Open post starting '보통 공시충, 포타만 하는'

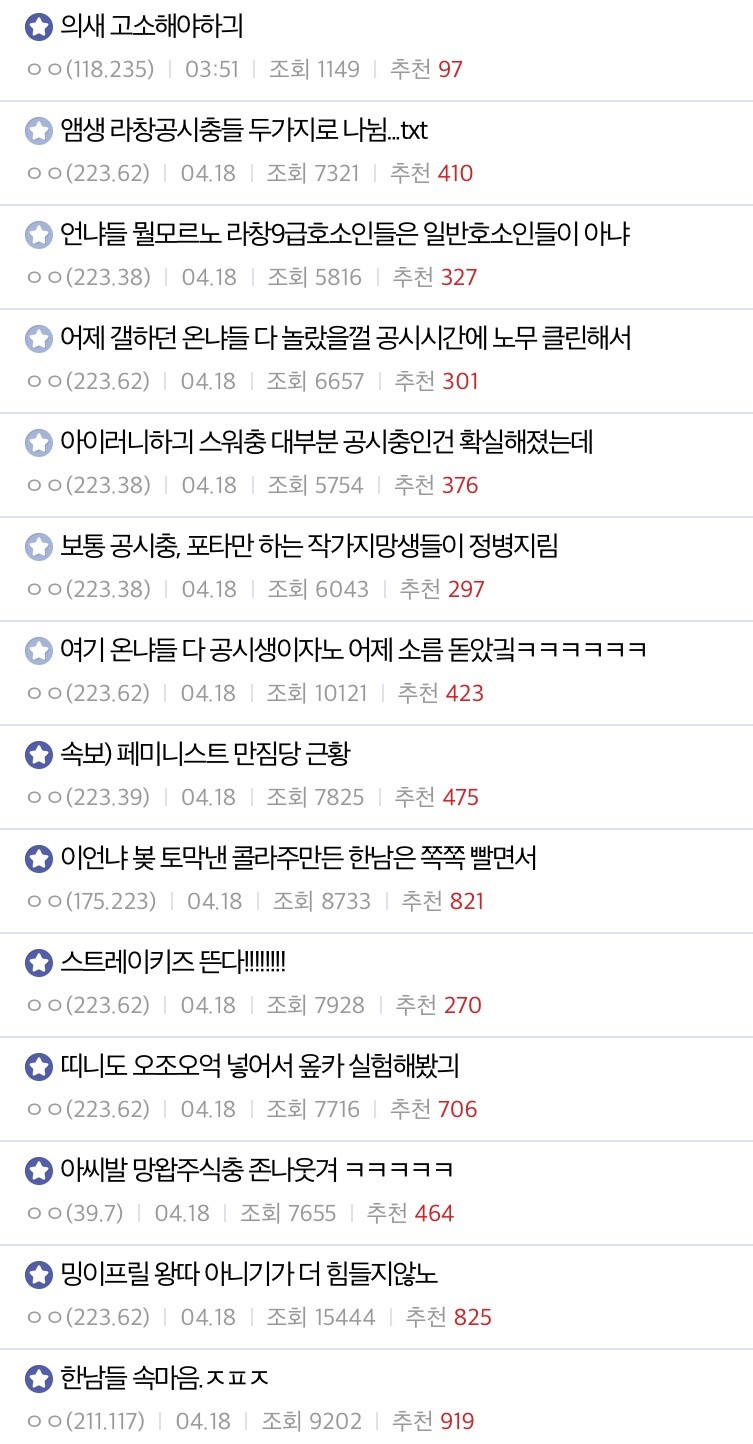(308, 546)
